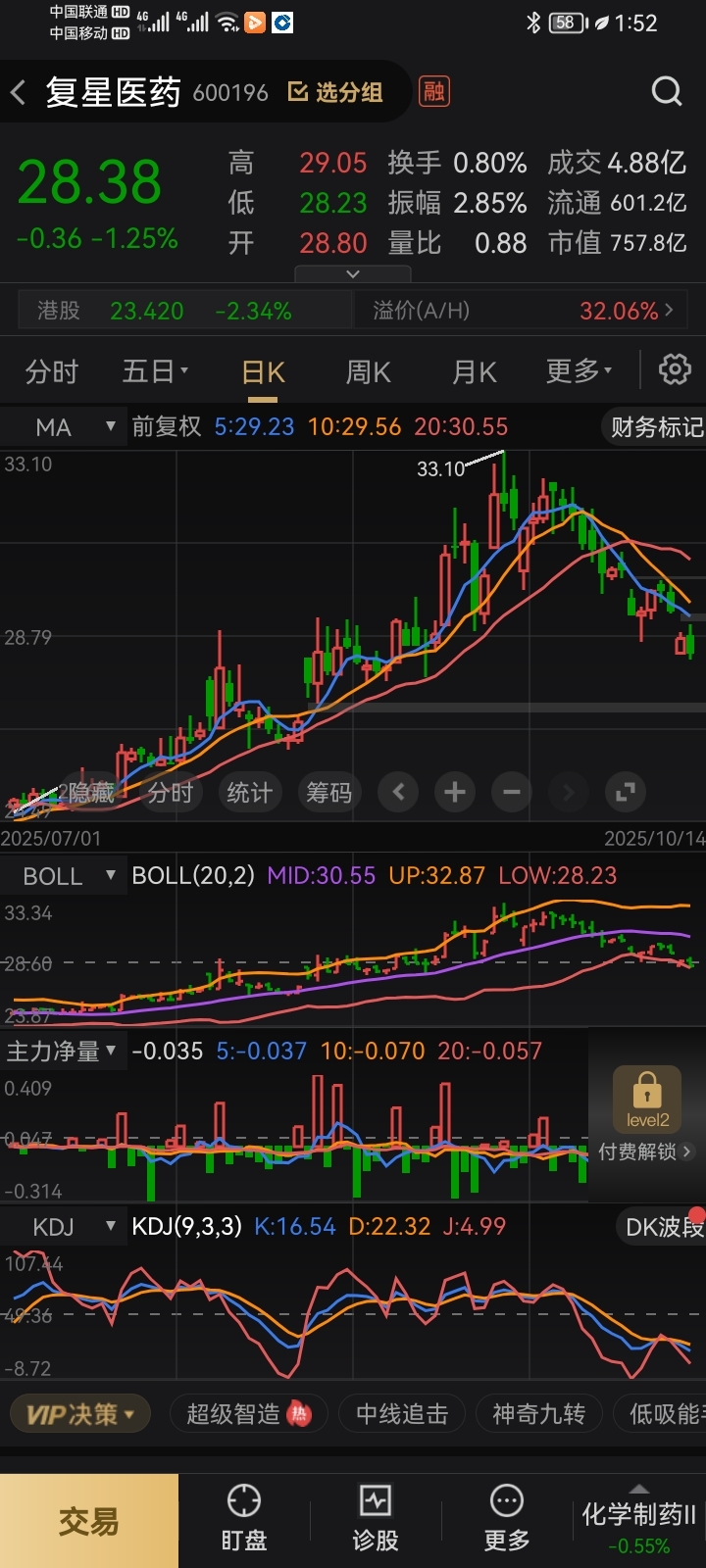Switch to the 周K chart tab
The height and width of the screenshot is (1568, 706).
pyautogui.click(x=369, y=372)
